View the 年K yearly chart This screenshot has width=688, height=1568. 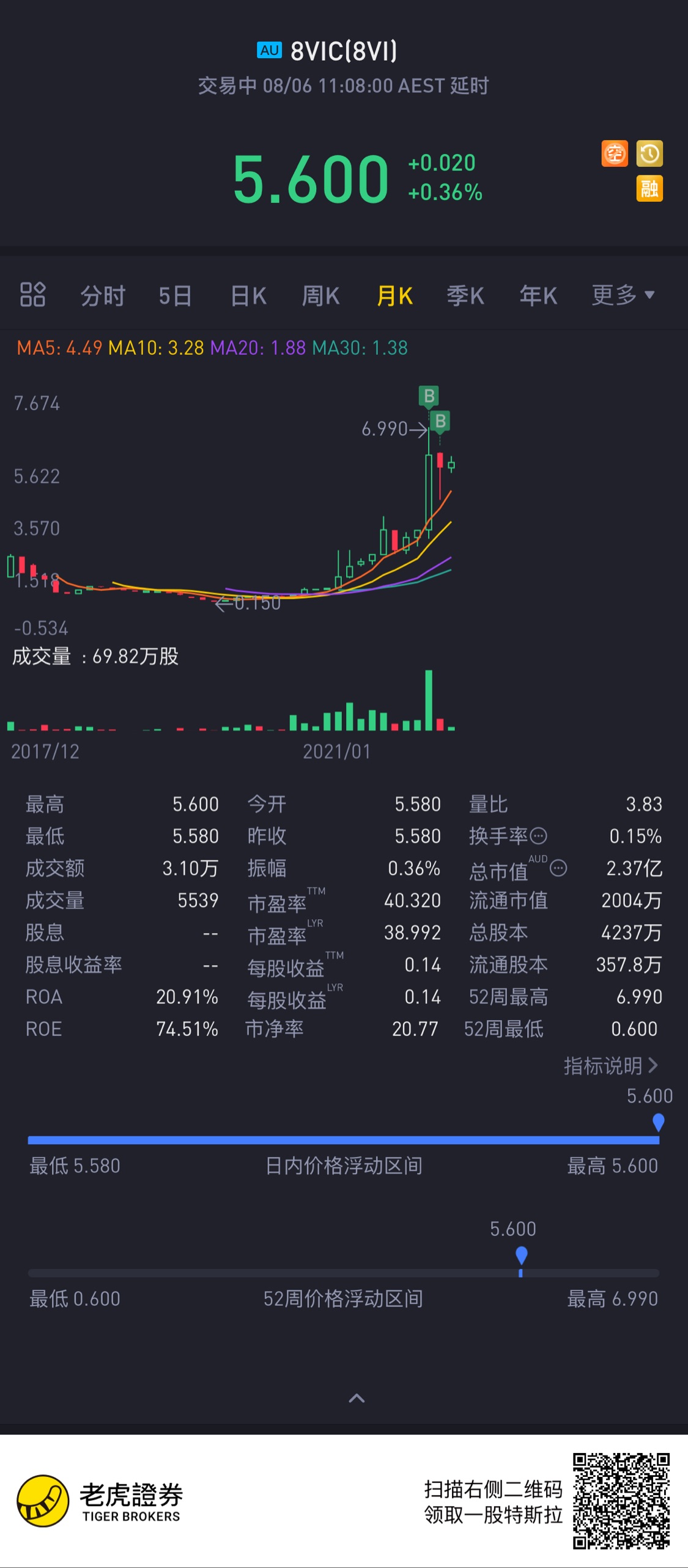click(538, 296)
